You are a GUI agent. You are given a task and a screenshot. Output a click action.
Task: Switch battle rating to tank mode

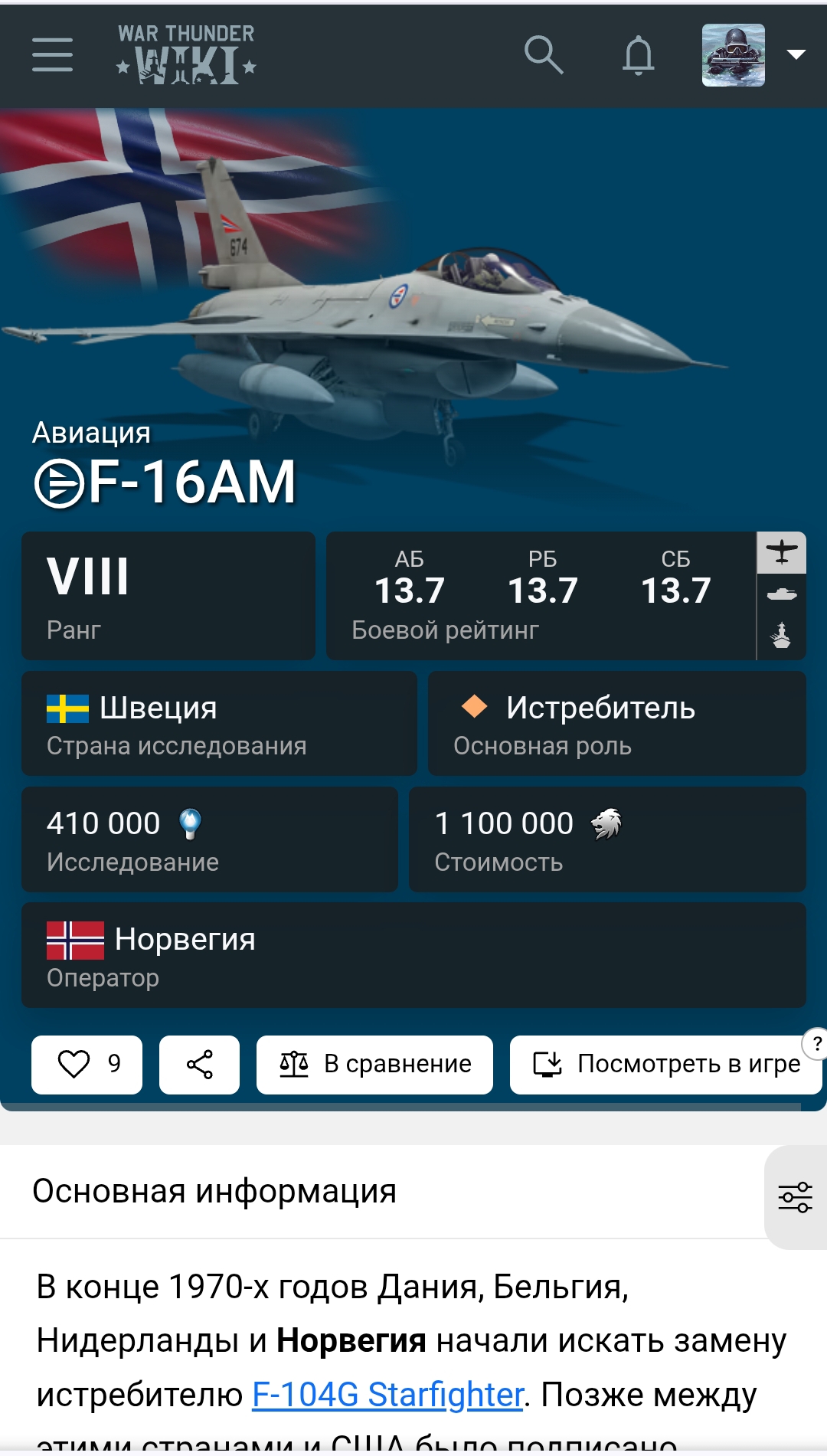[781, 594]
